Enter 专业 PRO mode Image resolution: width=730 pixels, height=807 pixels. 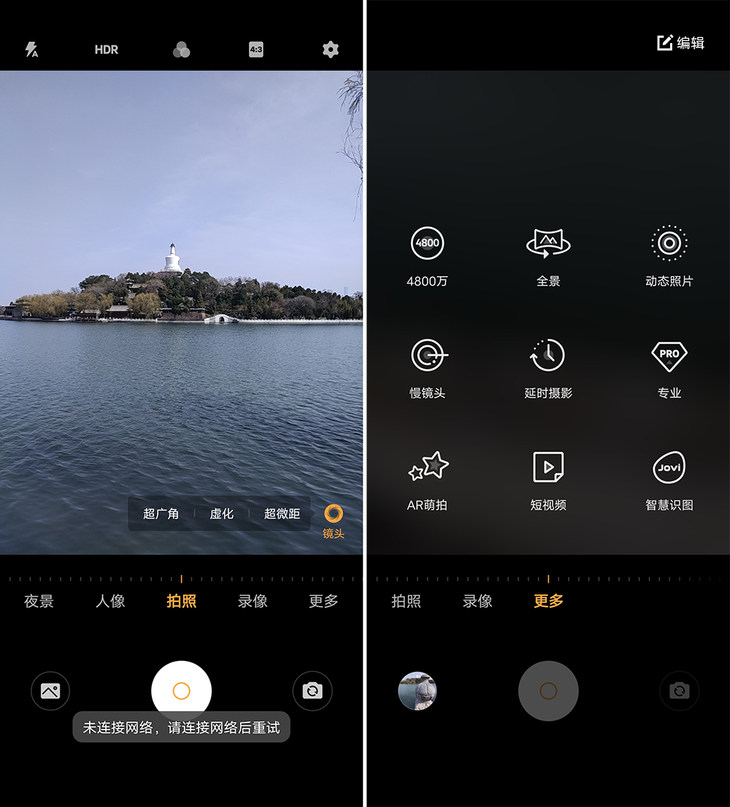(x=669, y=367)
